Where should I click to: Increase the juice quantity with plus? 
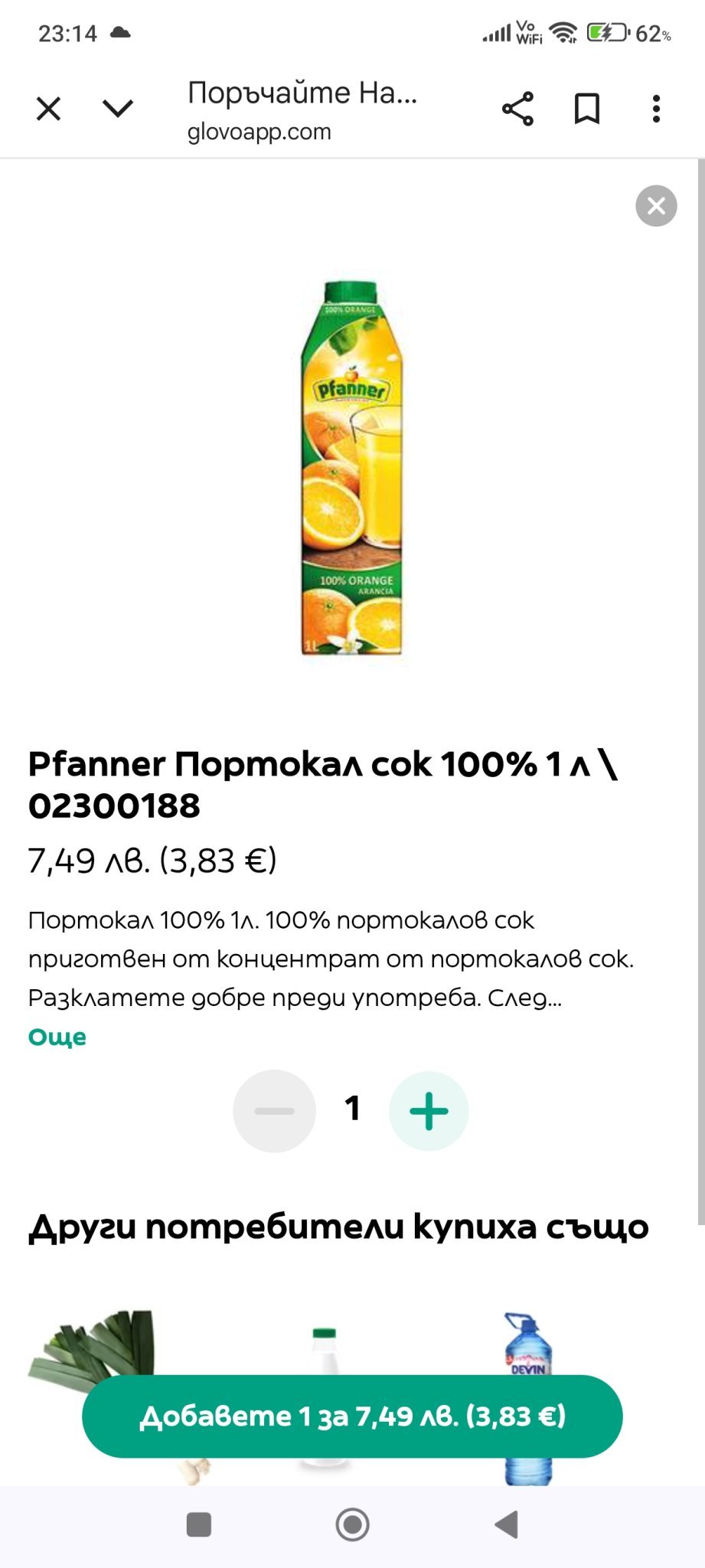point(429,1111)
